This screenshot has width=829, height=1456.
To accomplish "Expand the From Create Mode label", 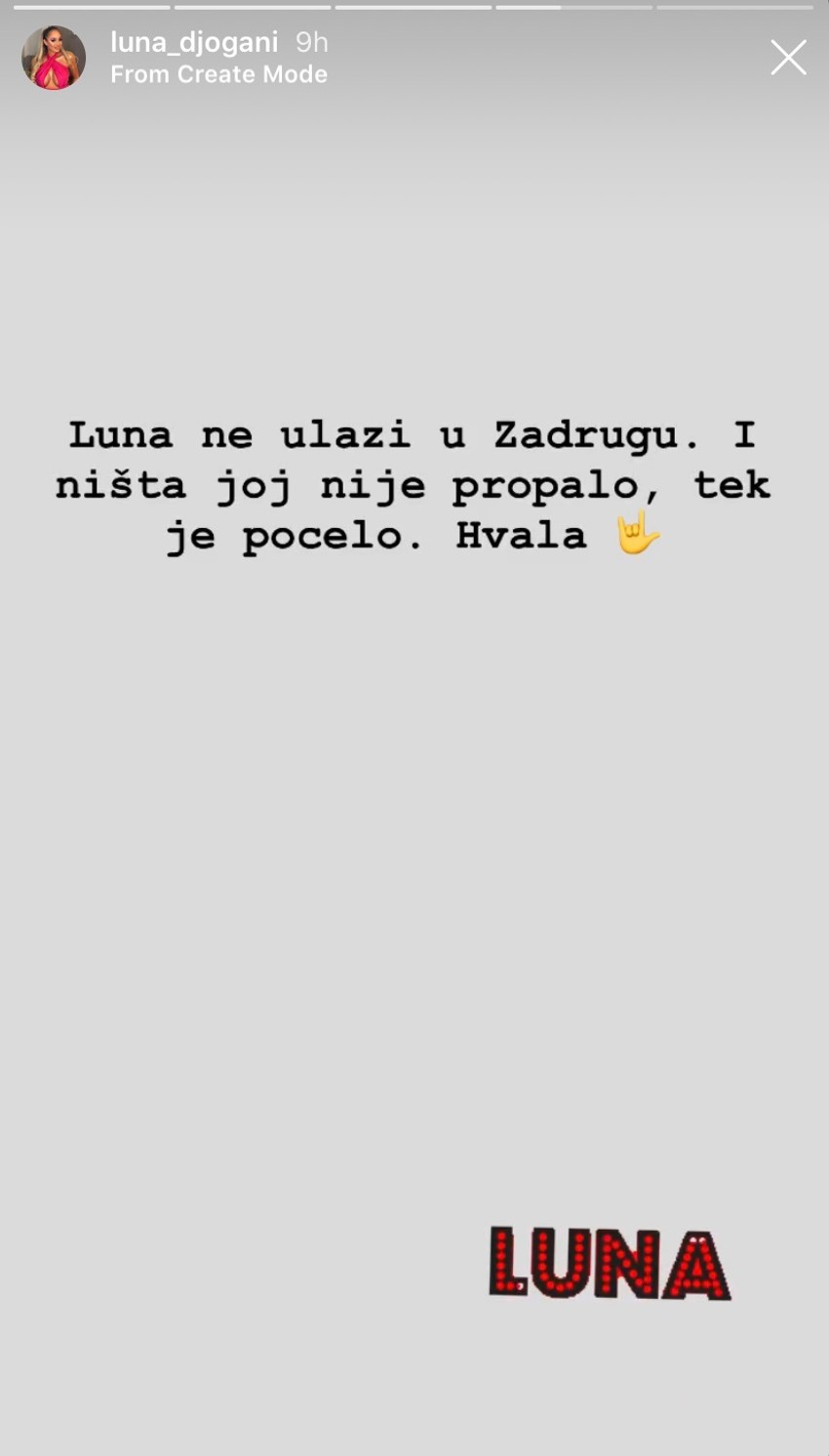I will 219,74.
